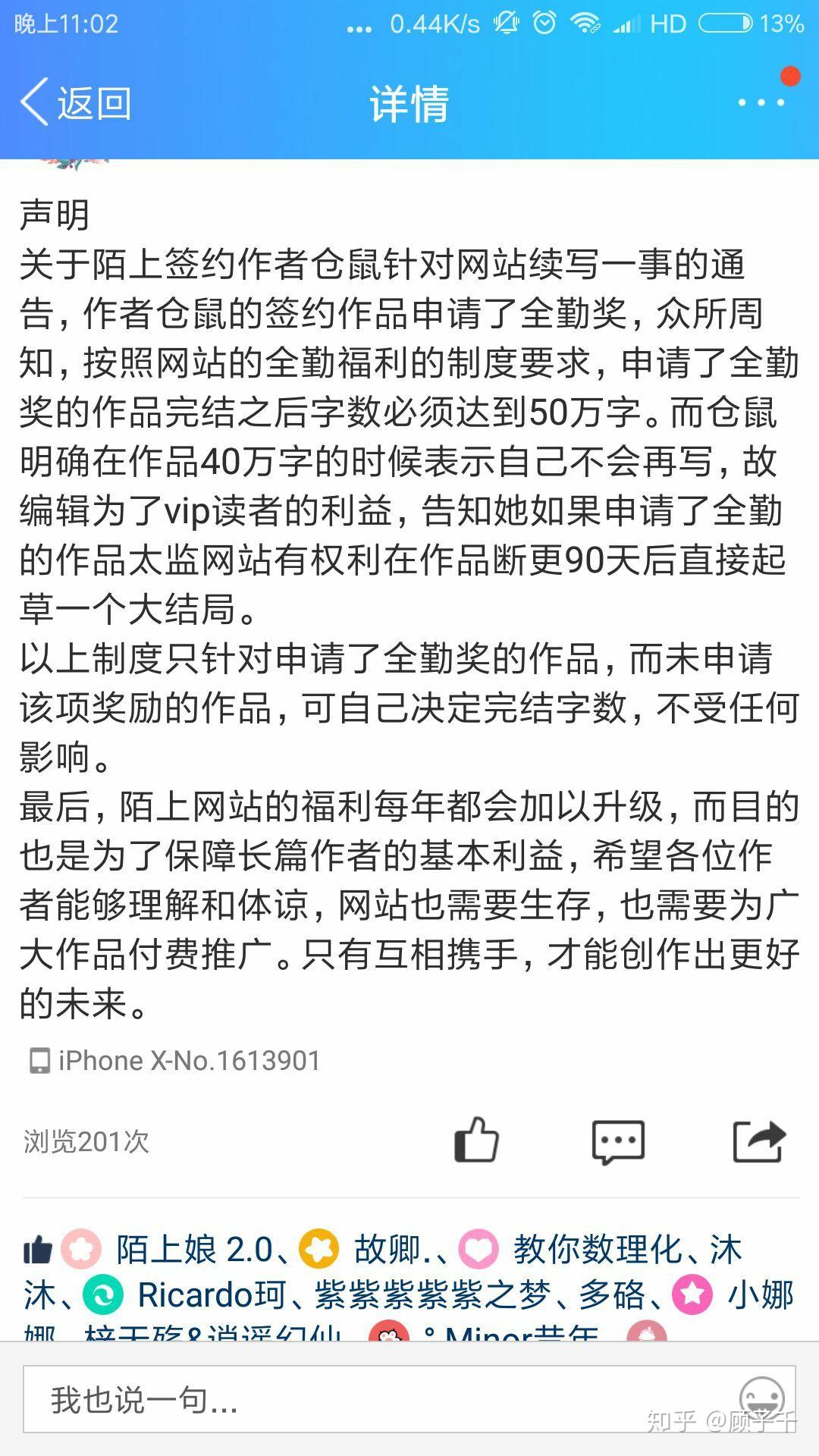Go back using the 返回 button
Viewport: 819px width, 1456px height.
tap(76, 102)
